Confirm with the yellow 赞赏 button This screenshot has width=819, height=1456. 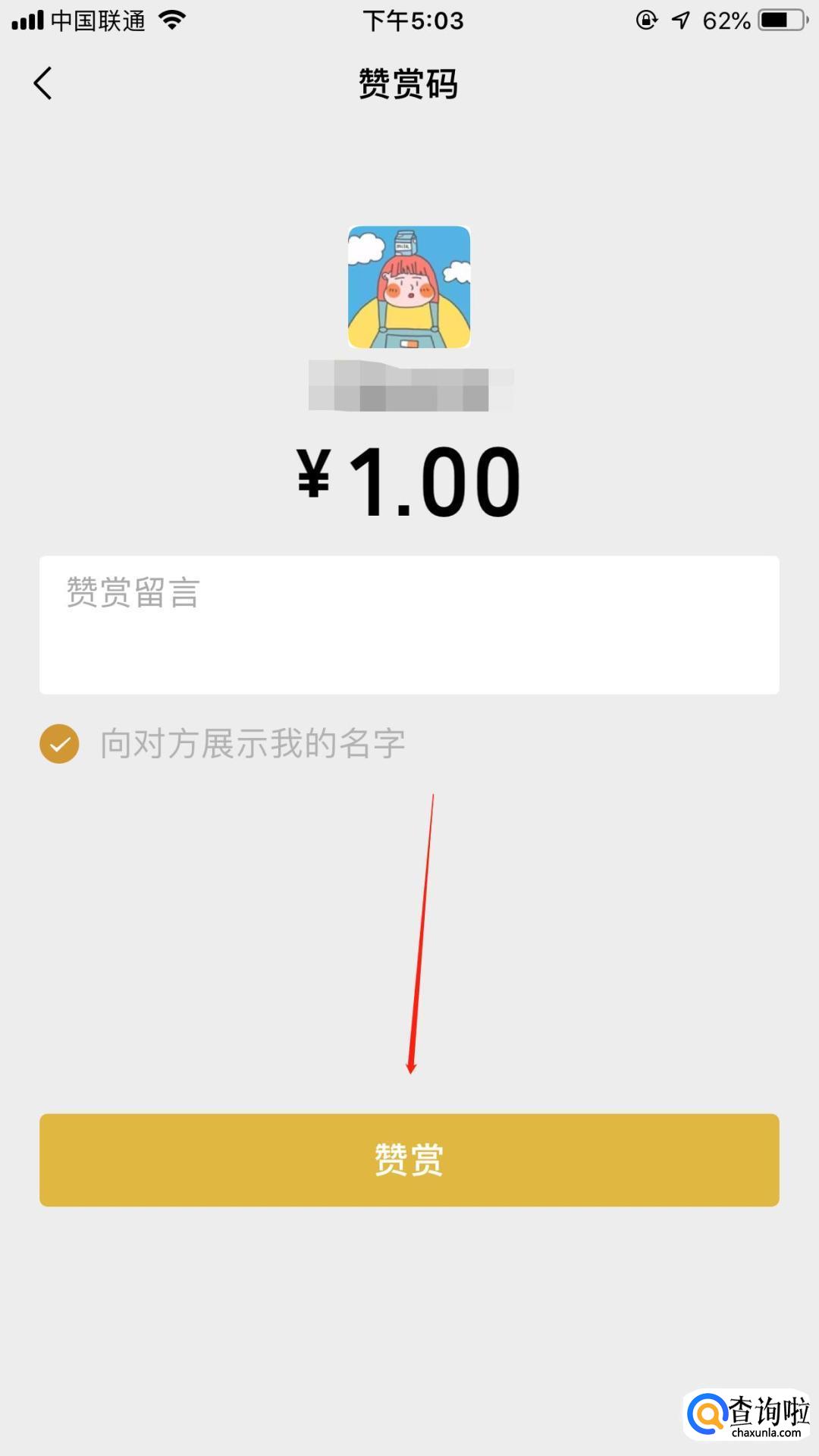click(x=409, y=1159)
